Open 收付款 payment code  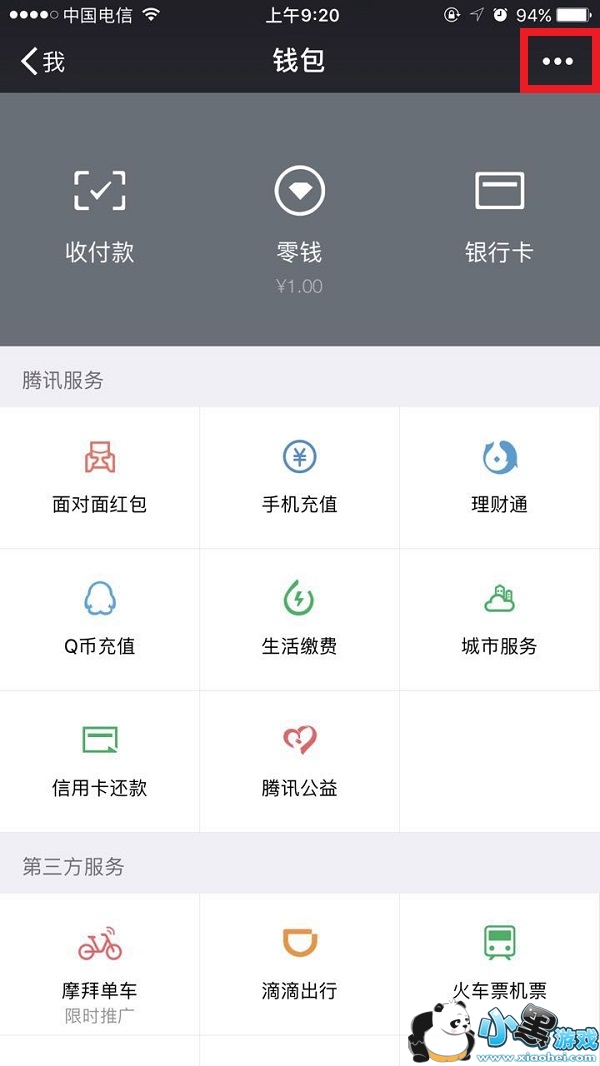(x=99, y=217)
